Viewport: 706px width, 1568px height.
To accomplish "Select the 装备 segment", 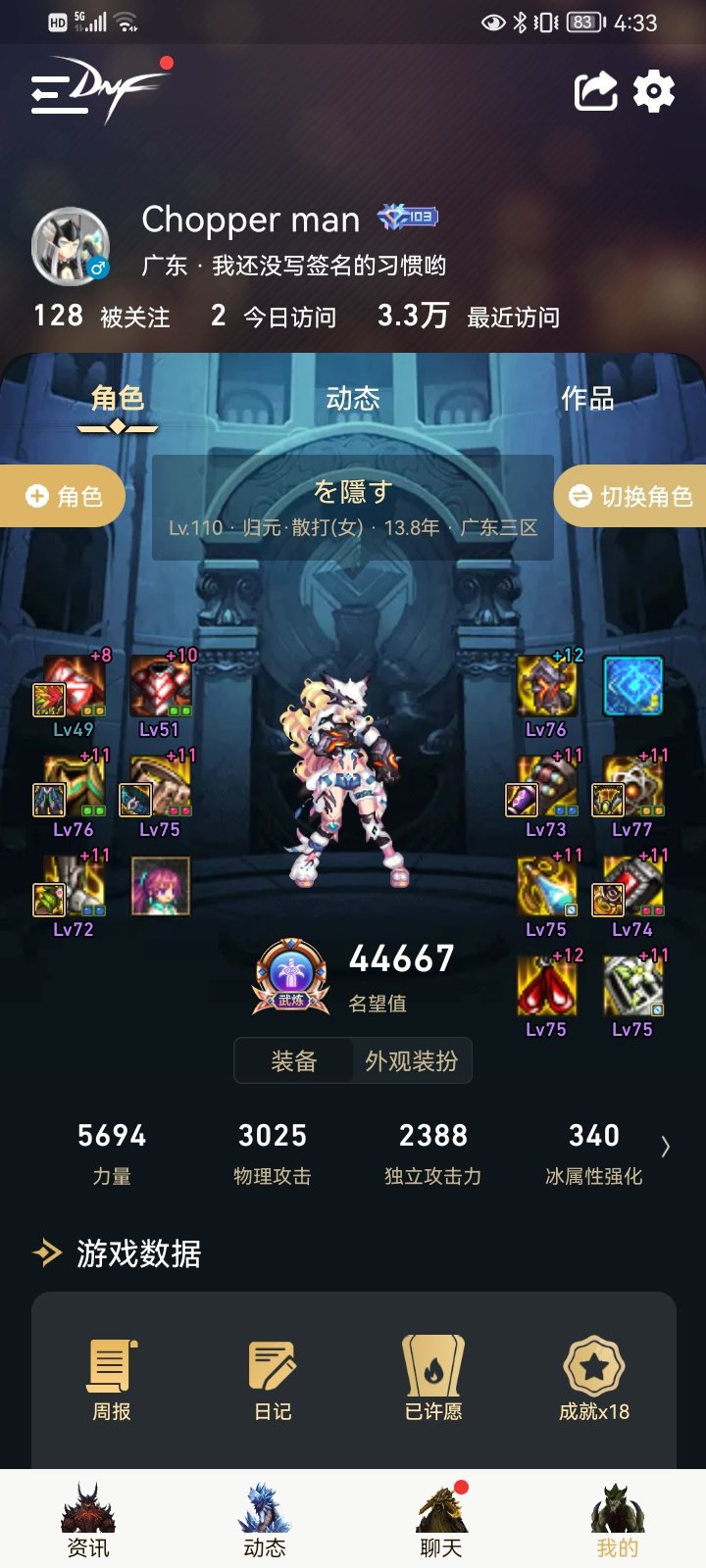I will click(293, 1061).
